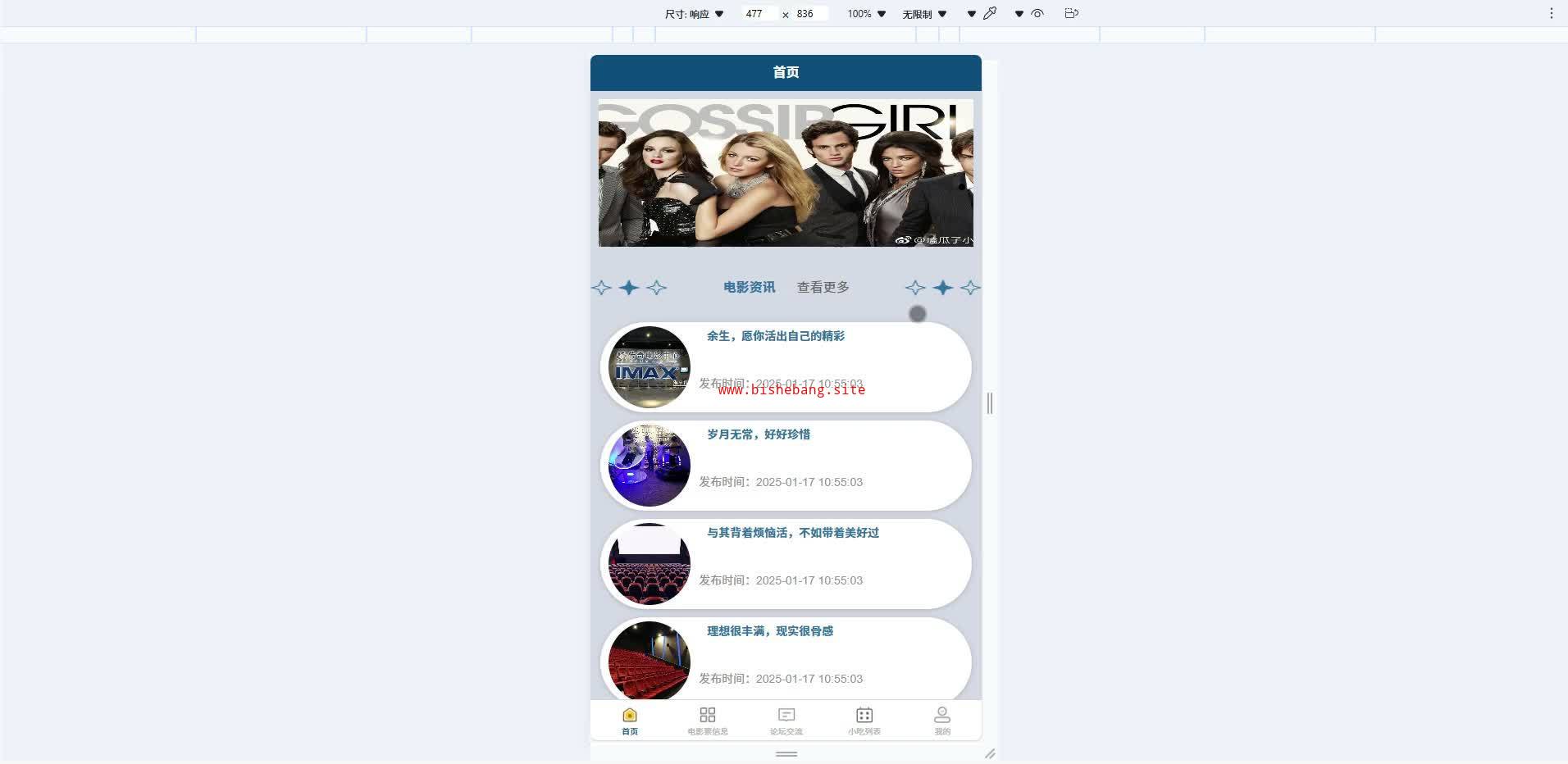
Task: Expand the 100% zoom dropdown
Action: click(866, 14)
